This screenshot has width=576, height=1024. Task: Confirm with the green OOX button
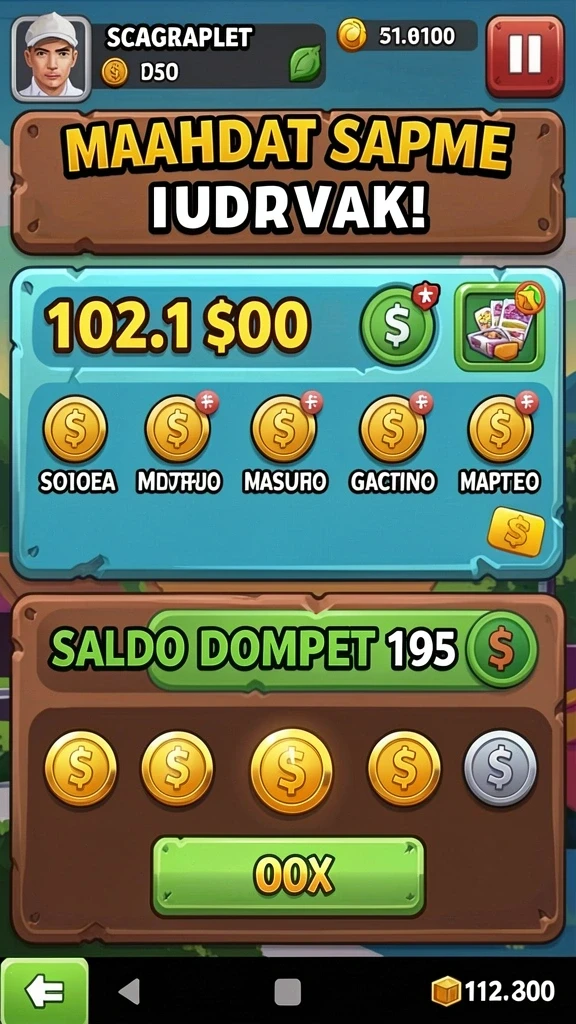tap(288, 876)
